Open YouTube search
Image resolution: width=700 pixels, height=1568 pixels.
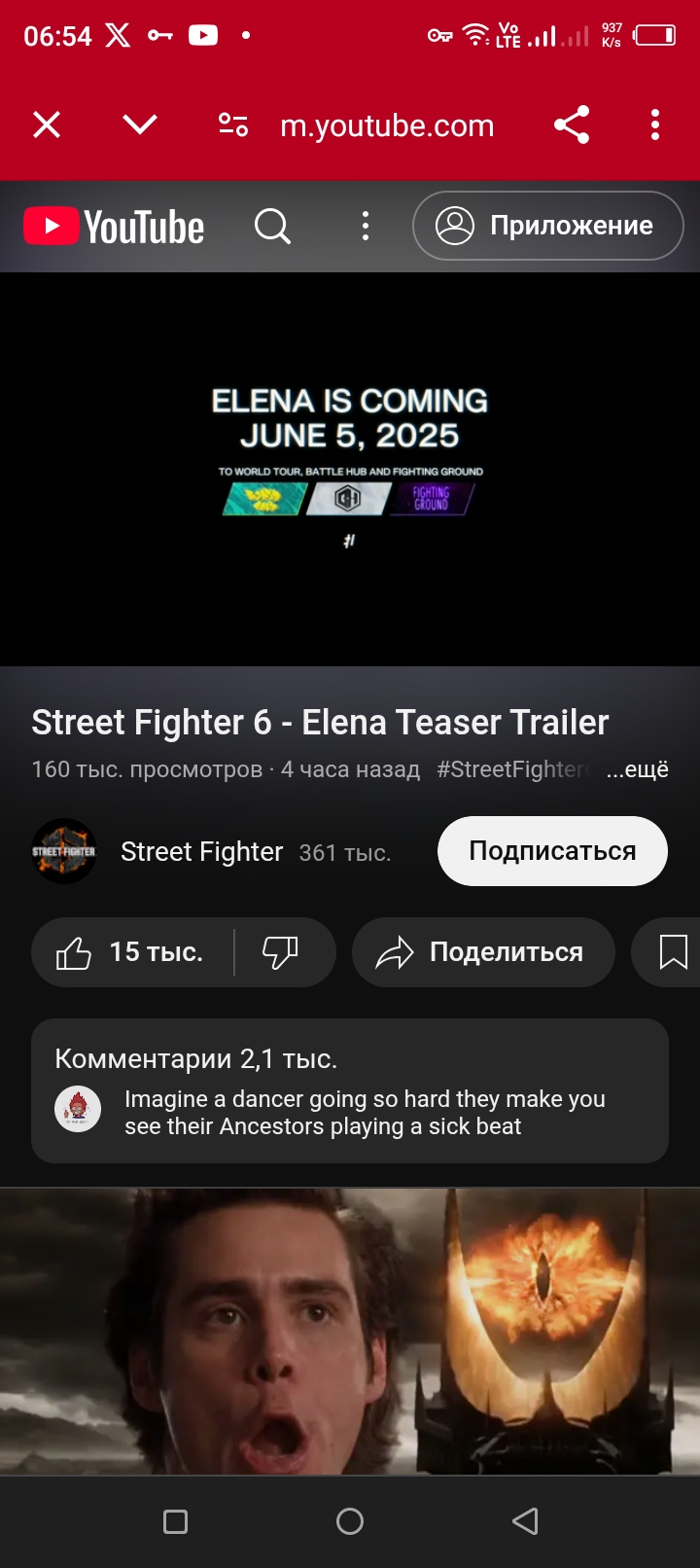pos(272,226)
